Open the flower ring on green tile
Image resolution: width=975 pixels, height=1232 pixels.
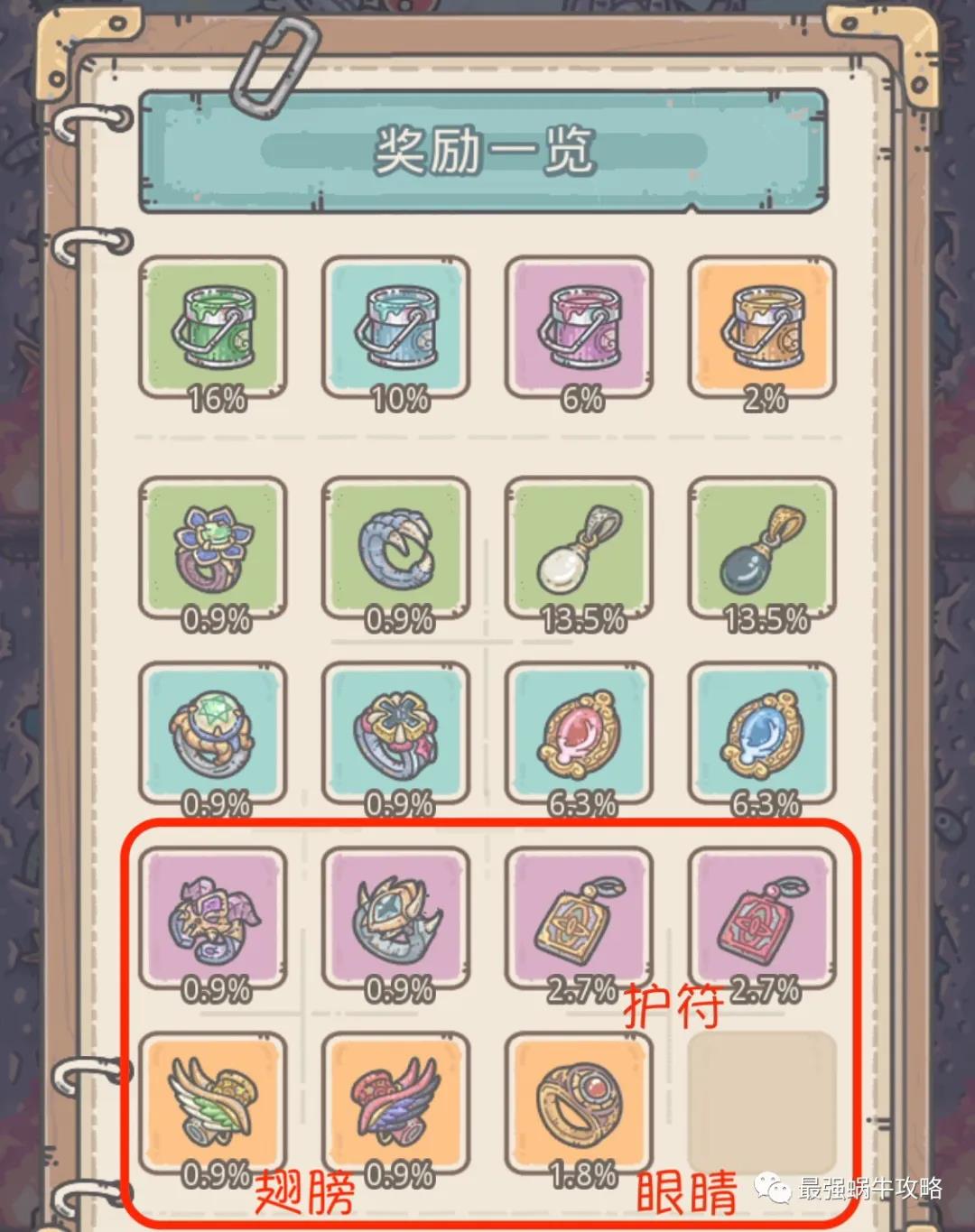pos(213,547)
